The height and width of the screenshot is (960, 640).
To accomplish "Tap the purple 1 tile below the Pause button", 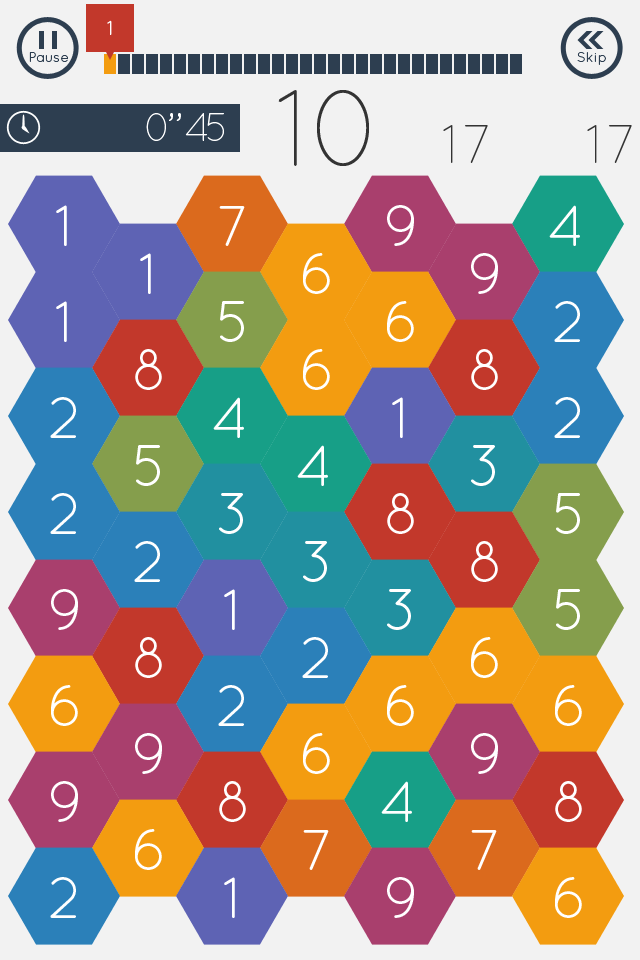I will [x=63, y=226].
